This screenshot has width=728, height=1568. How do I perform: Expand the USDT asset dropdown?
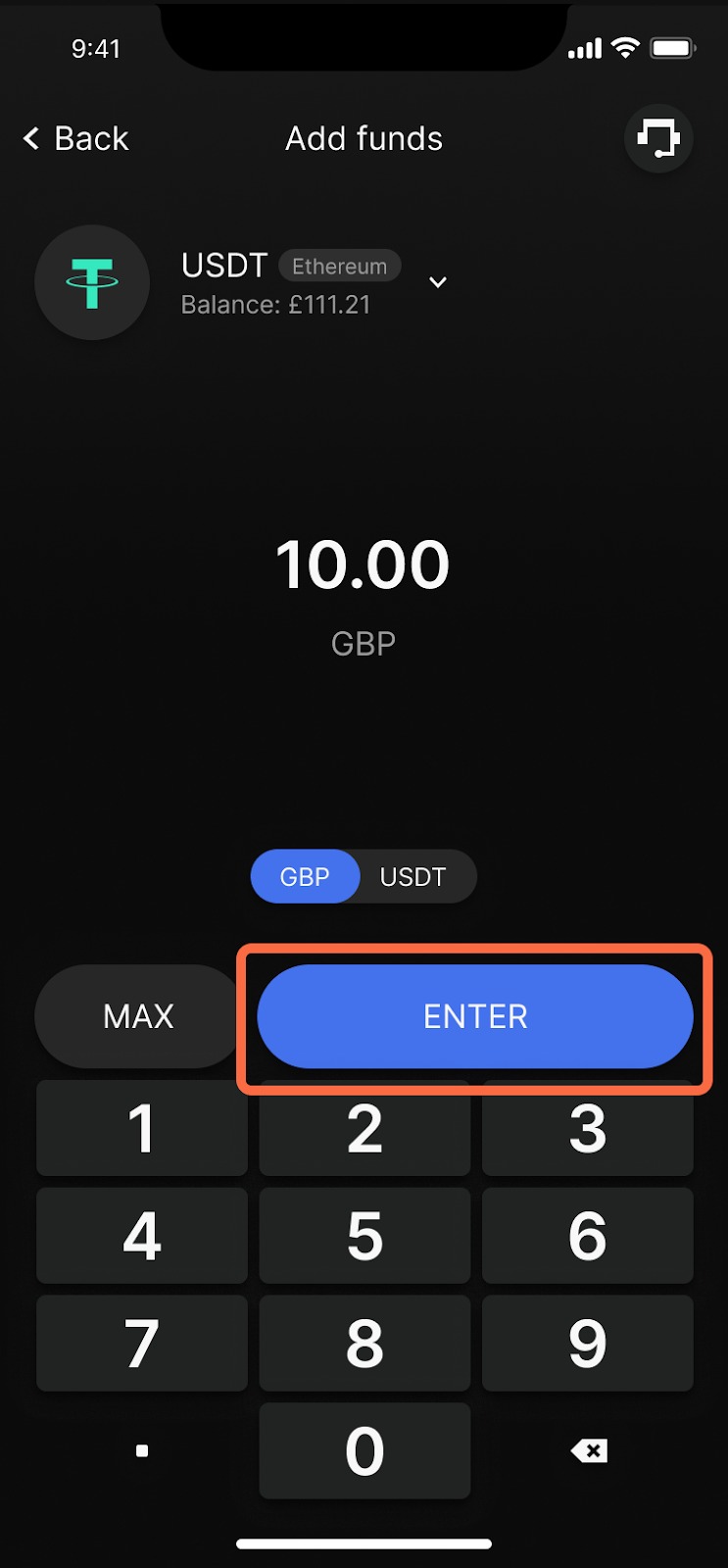[x=438, y=282]
